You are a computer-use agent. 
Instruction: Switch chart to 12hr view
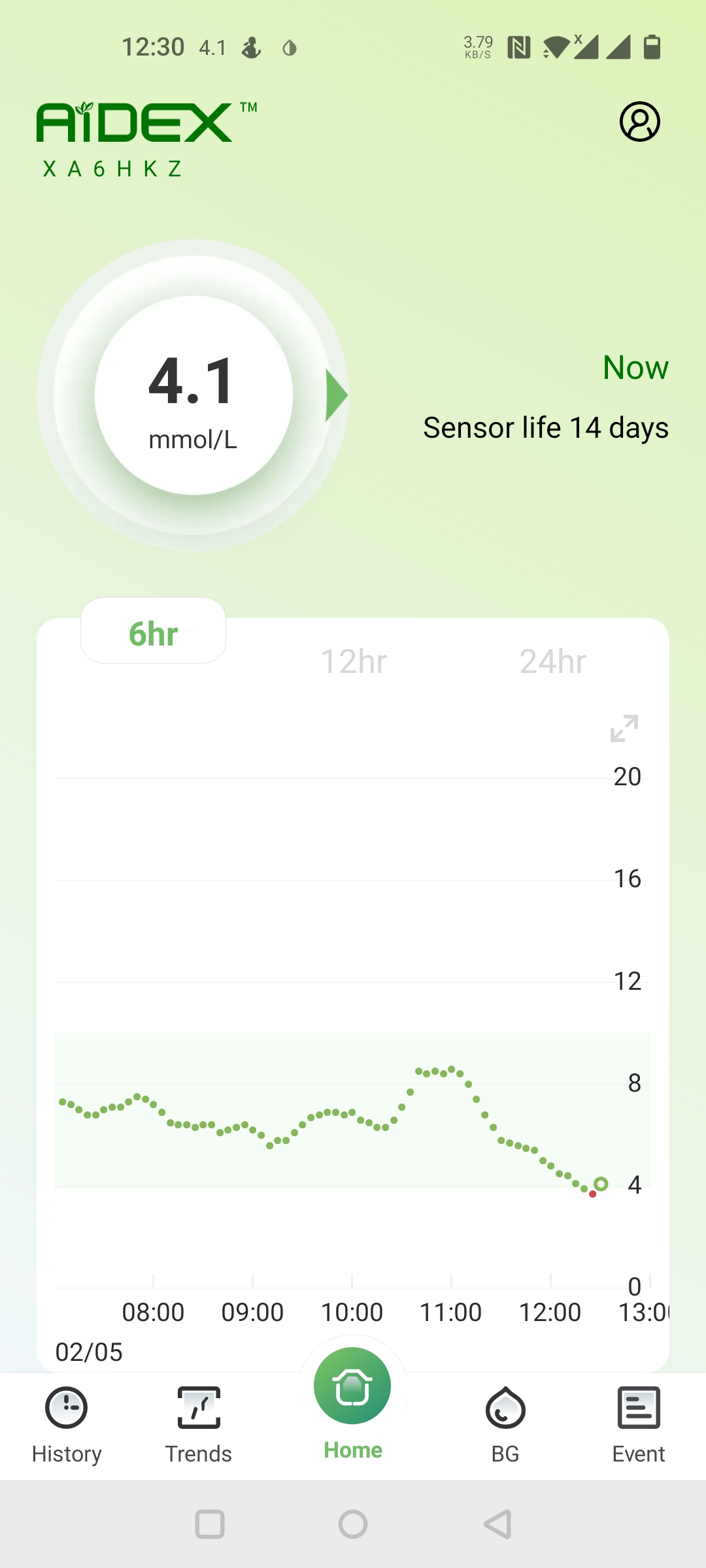tap(354, 661)
